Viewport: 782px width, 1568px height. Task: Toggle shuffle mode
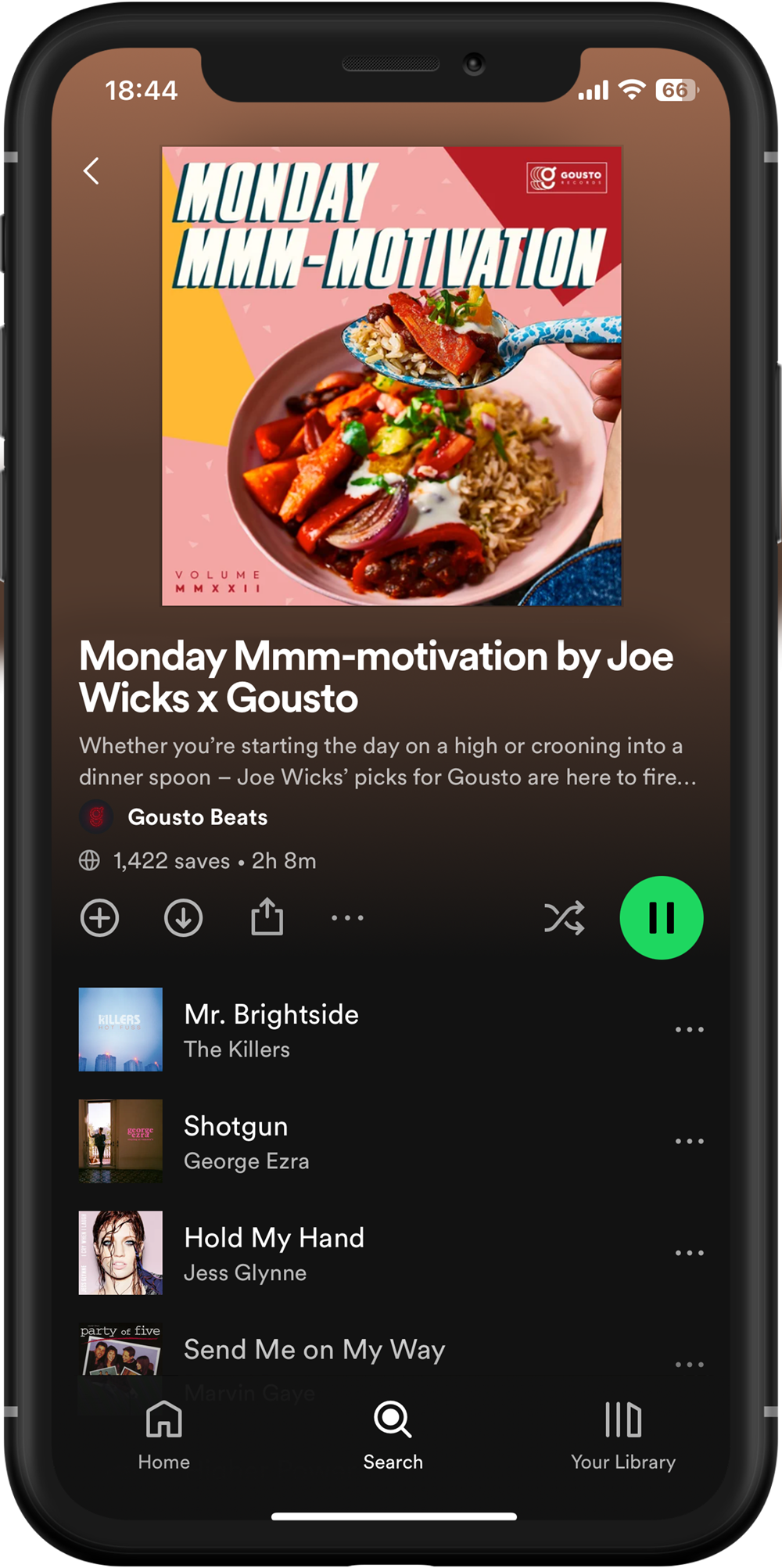point(564,918)
